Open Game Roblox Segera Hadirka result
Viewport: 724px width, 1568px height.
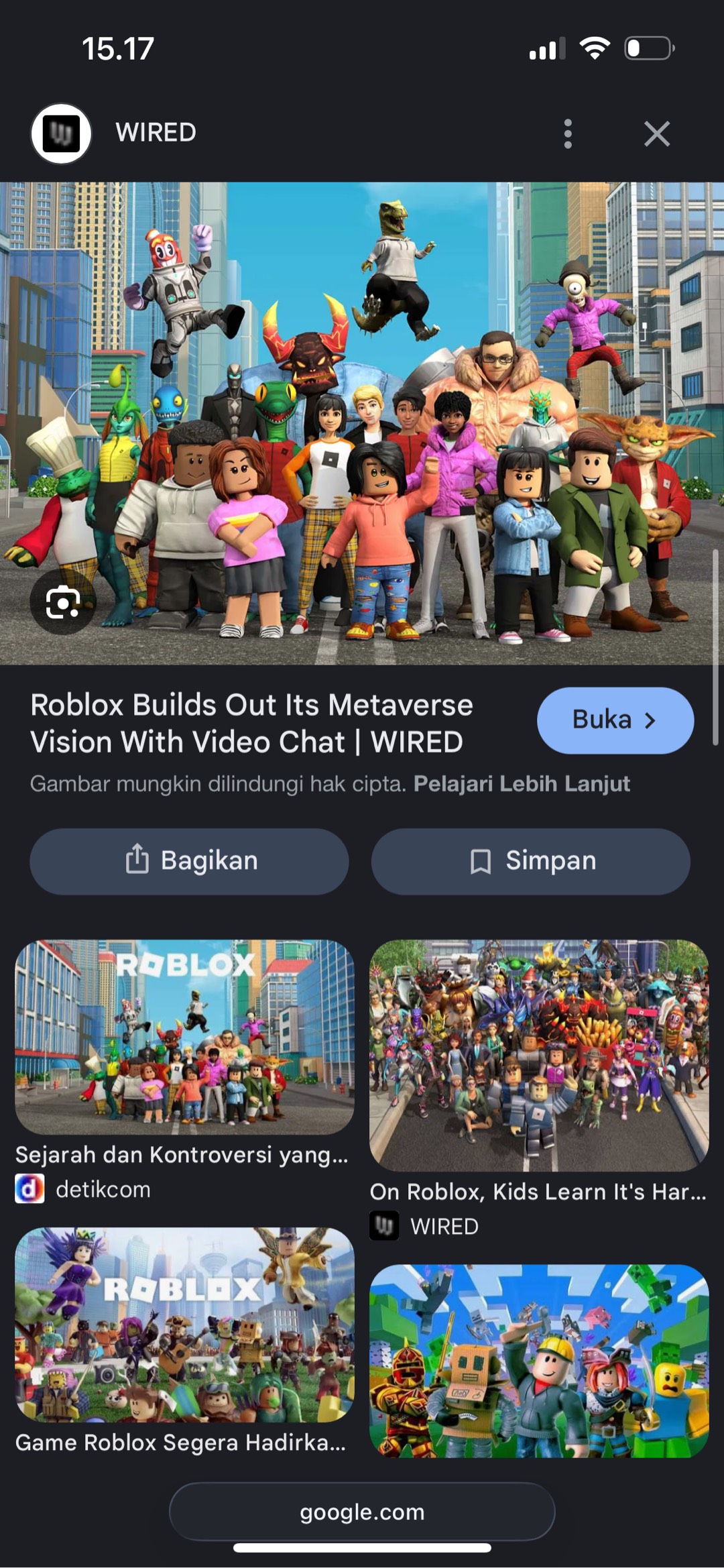[x=184, y=1325]
